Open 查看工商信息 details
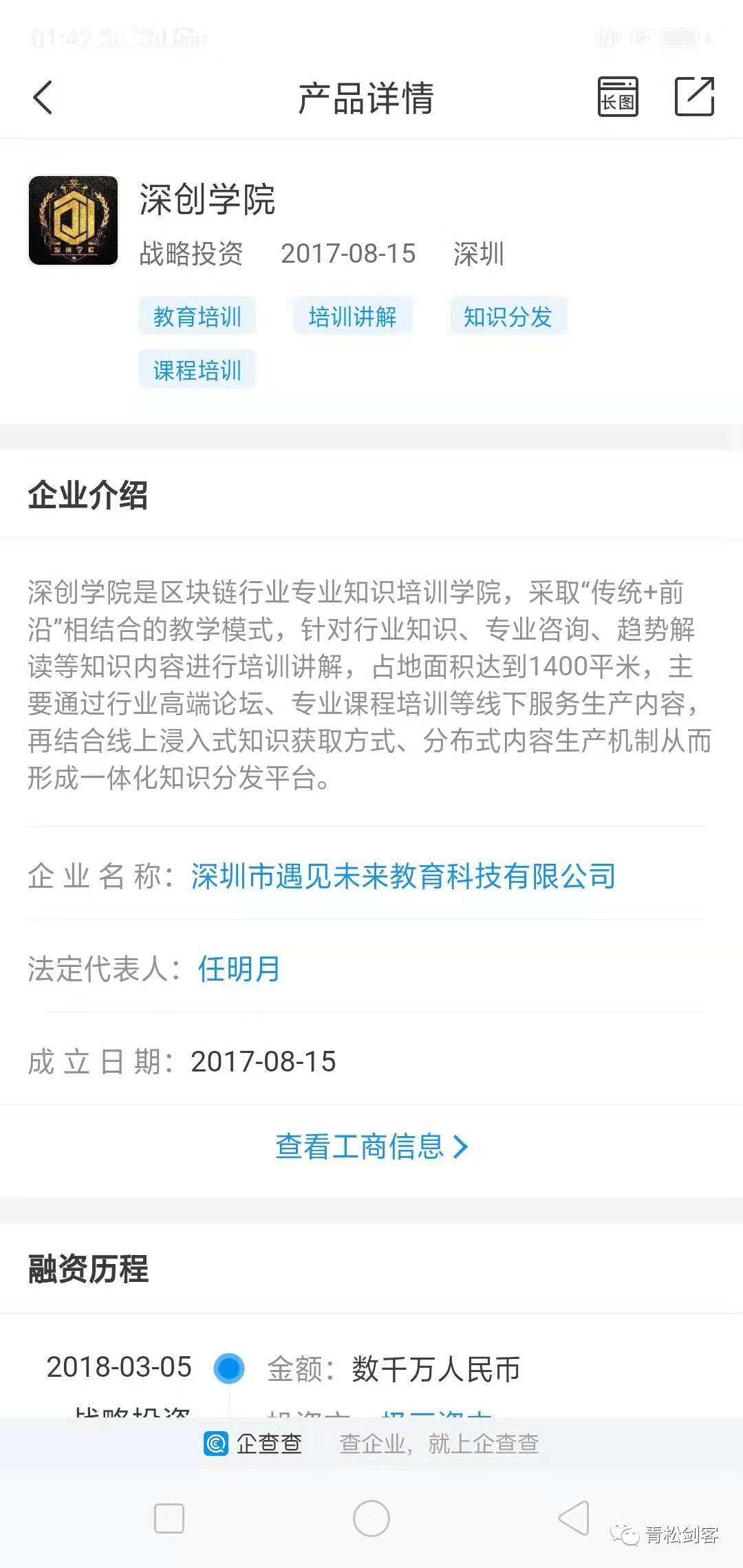Viewport: 743px width, 1568px height. 371,1146
